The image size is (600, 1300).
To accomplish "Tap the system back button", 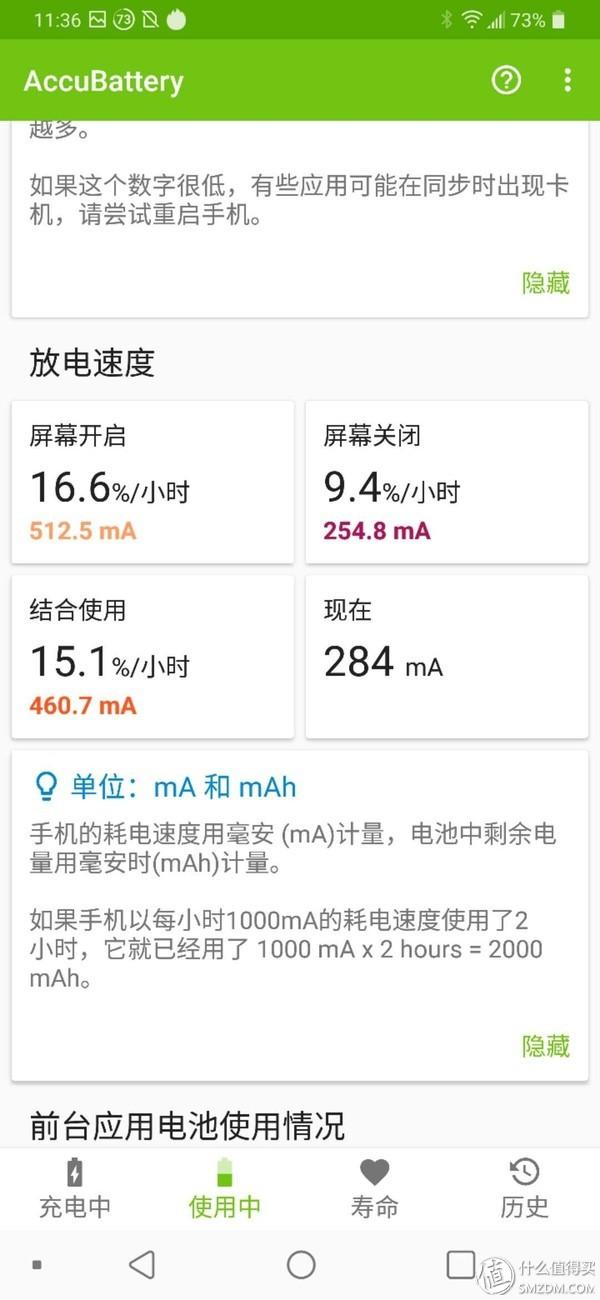I will [x=142, y=1265].
